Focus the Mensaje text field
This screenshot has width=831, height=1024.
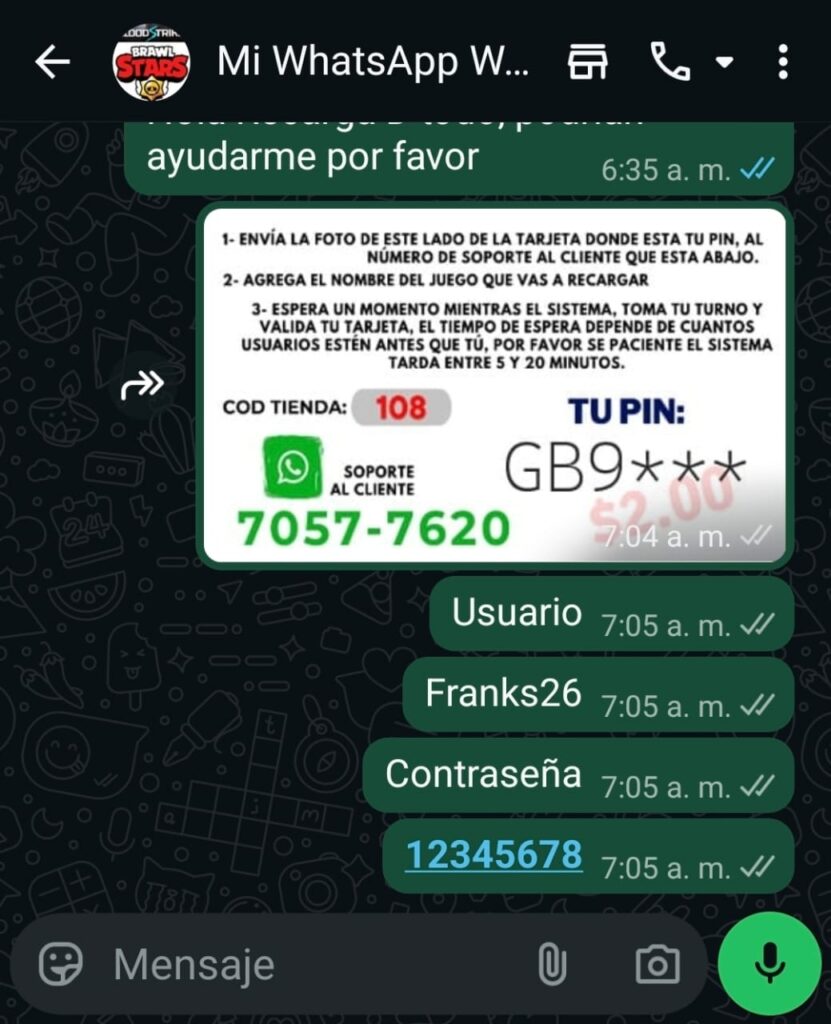(300, 965)
